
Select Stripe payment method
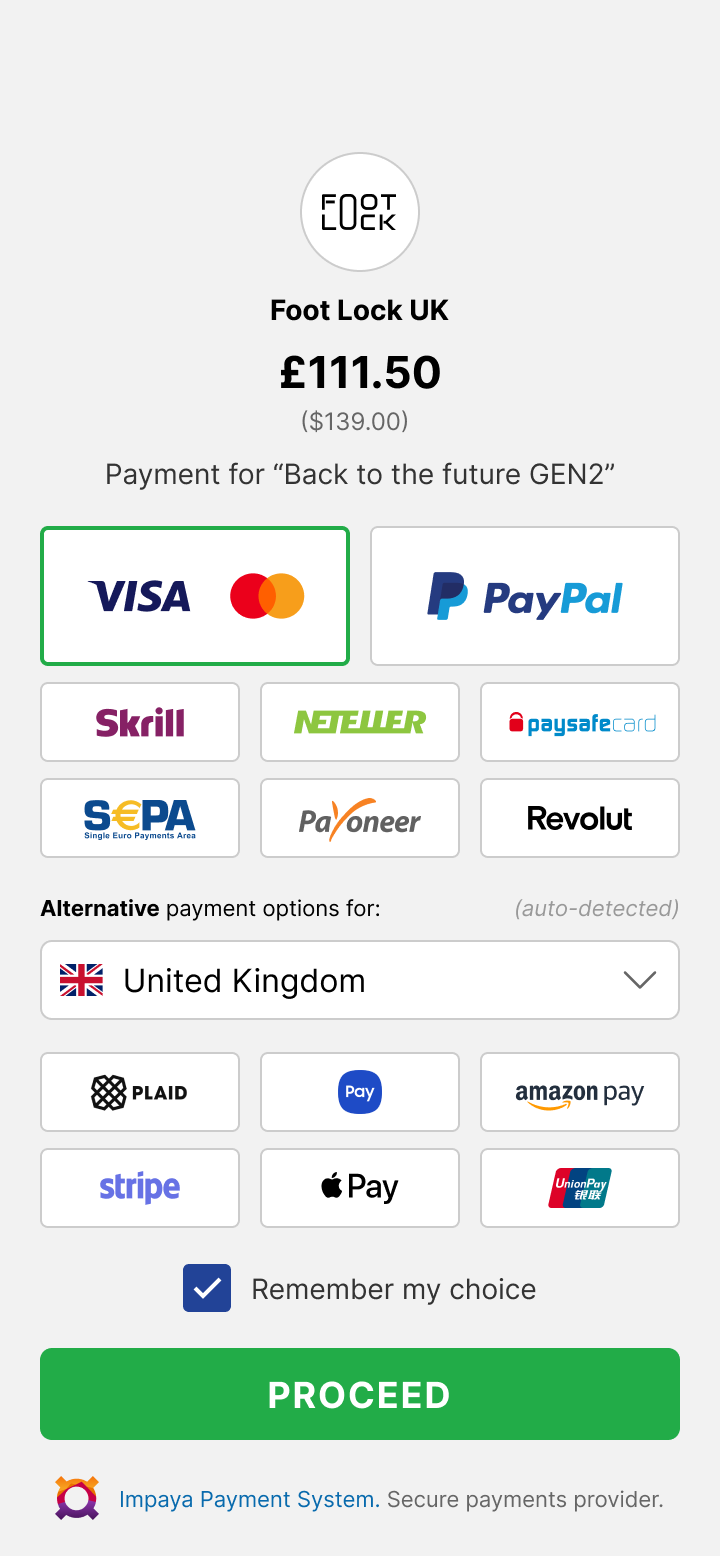point(140,1188)
